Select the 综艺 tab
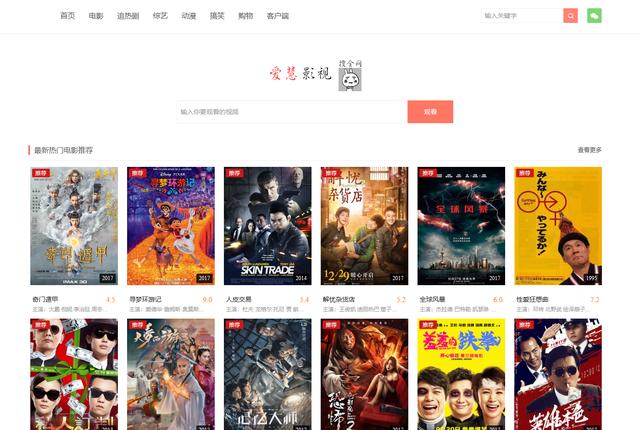 pos(160,16)
